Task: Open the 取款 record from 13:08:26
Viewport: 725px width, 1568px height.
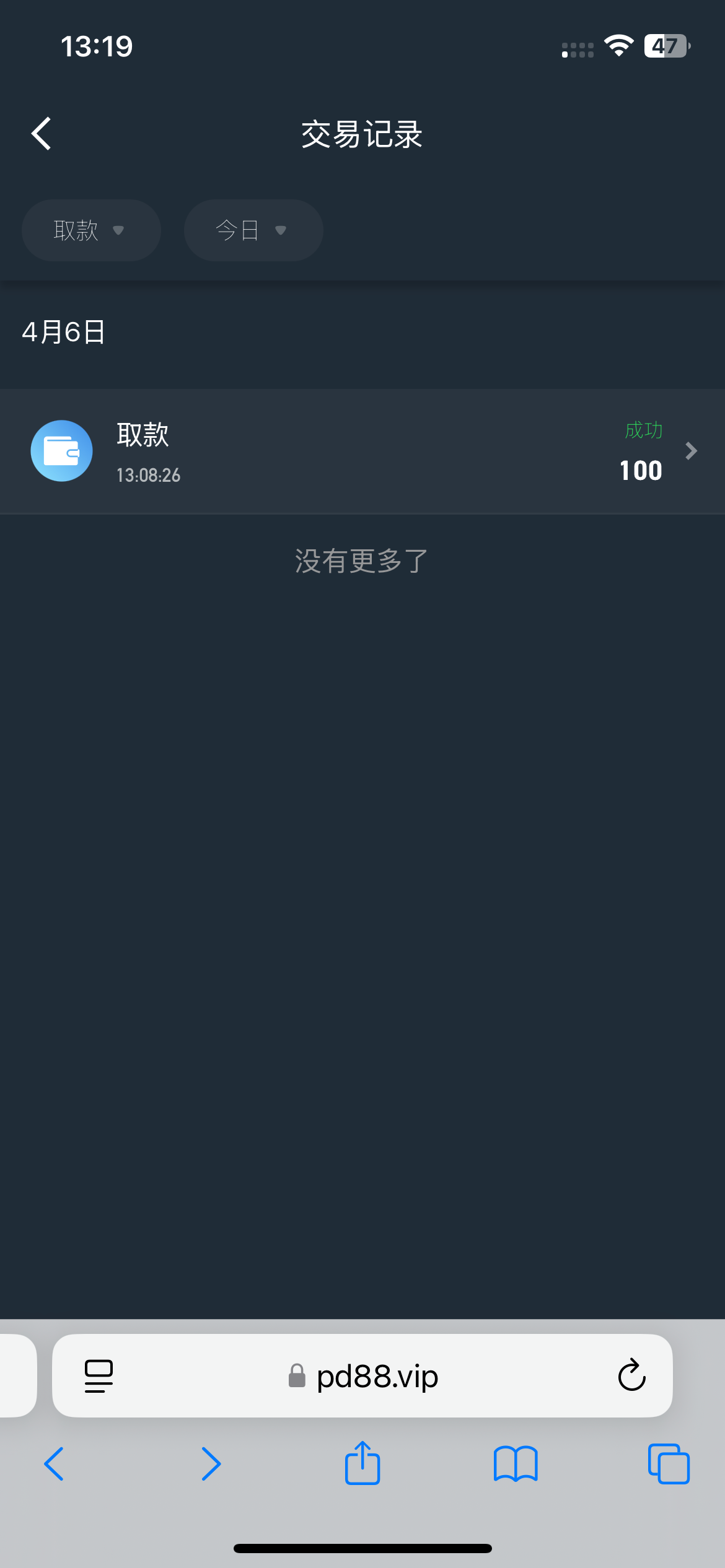Action: tap(362, 451)
